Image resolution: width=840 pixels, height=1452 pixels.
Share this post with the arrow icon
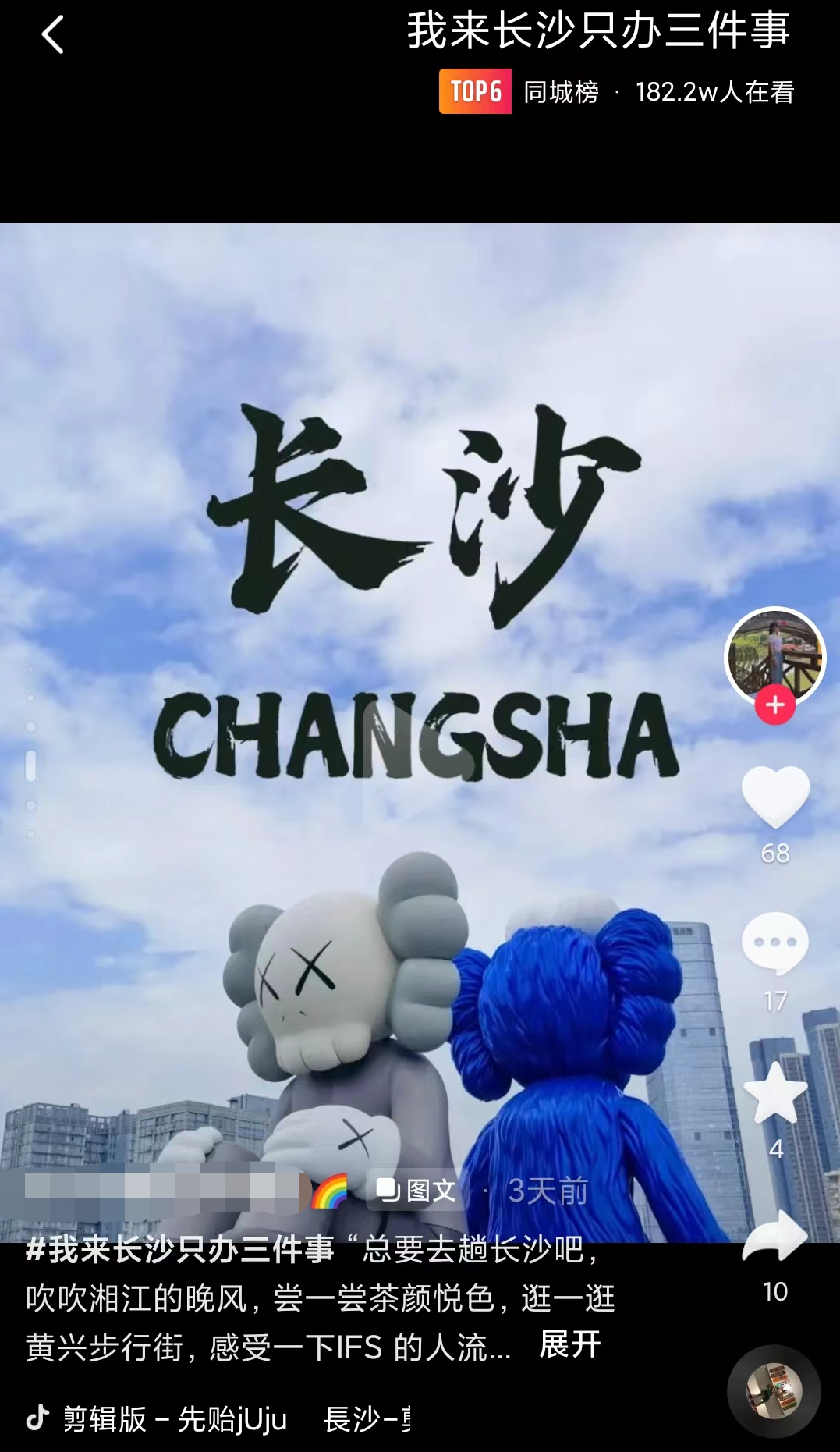(x=774, y=1237)
